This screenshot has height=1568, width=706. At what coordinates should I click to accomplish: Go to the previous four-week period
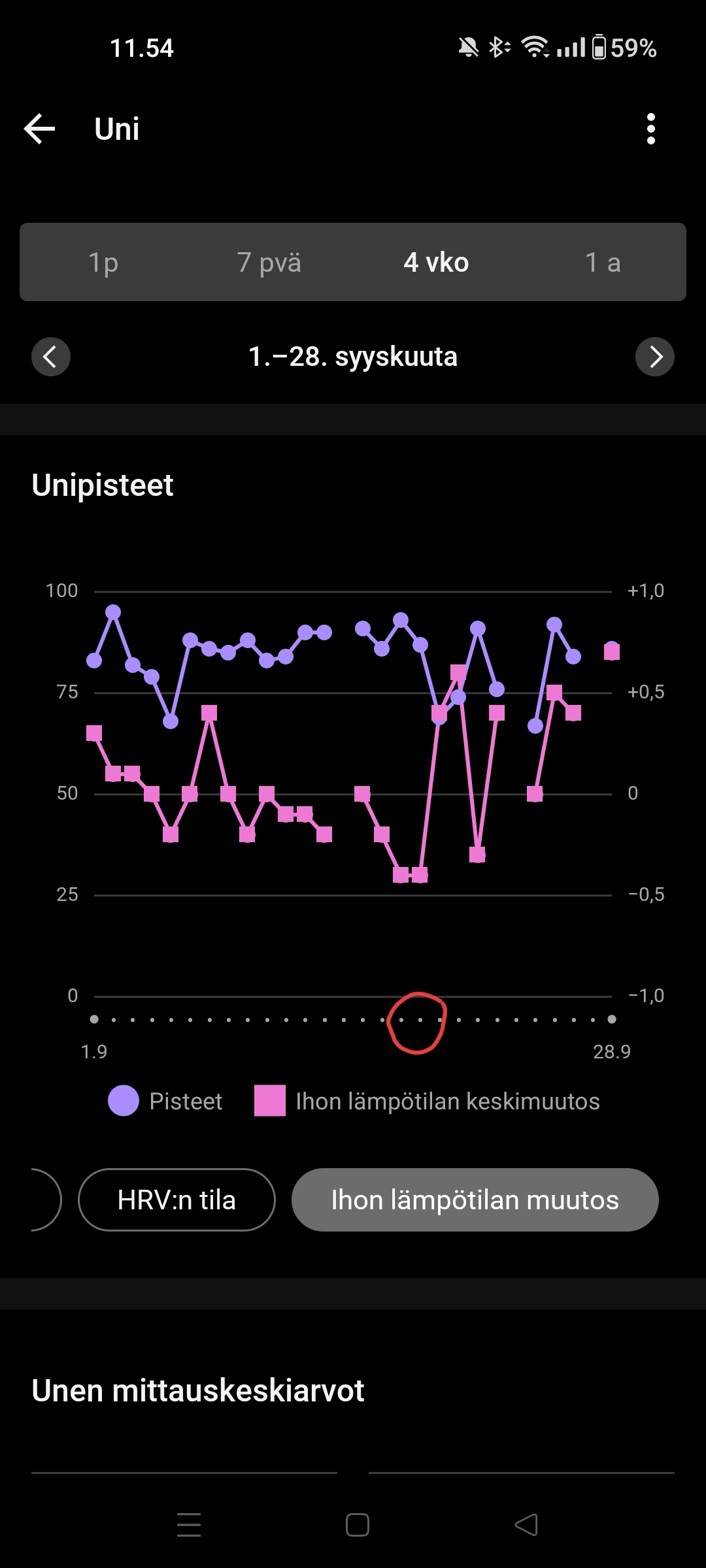click(51, 357)
